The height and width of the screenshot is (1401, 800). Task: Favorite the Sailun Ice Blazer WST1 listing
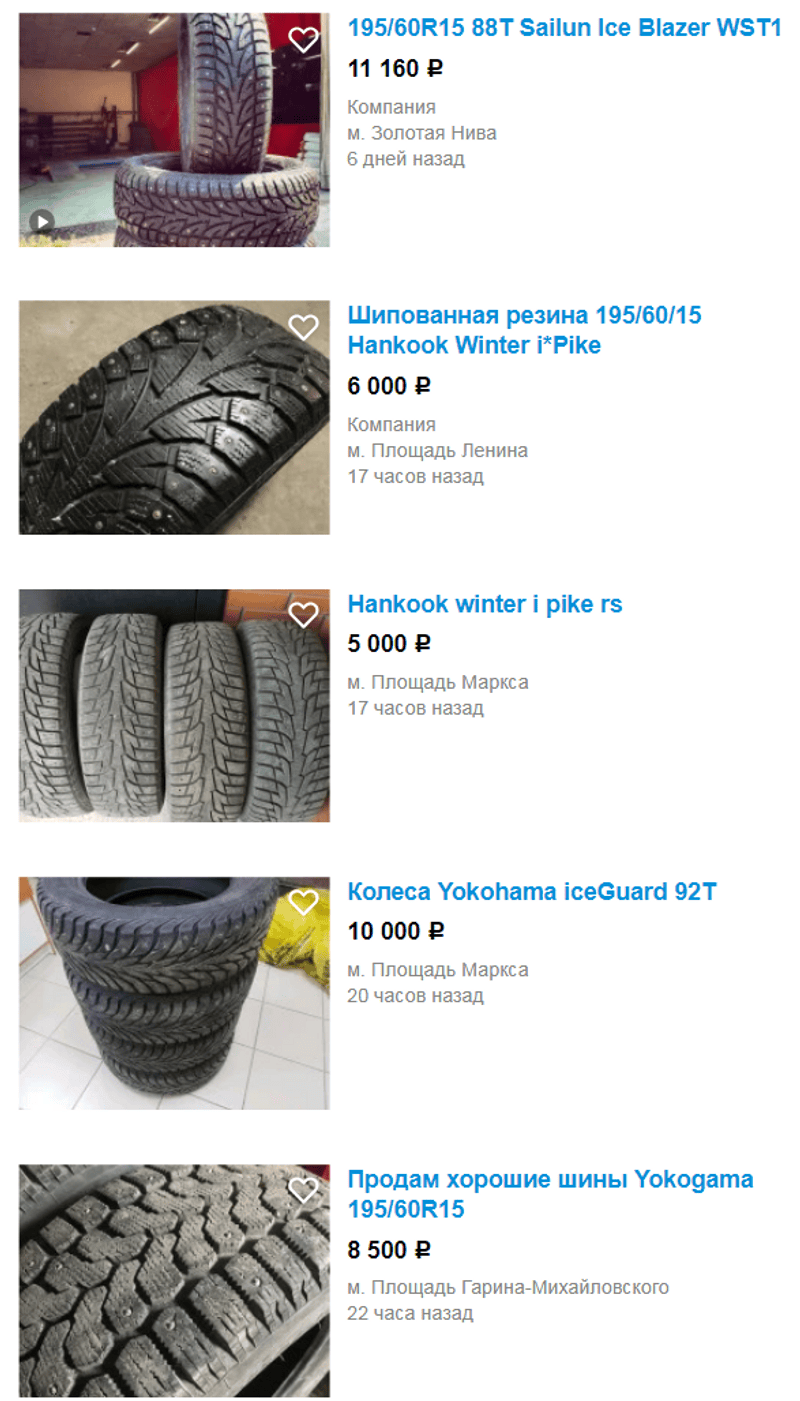click(303, 40)
